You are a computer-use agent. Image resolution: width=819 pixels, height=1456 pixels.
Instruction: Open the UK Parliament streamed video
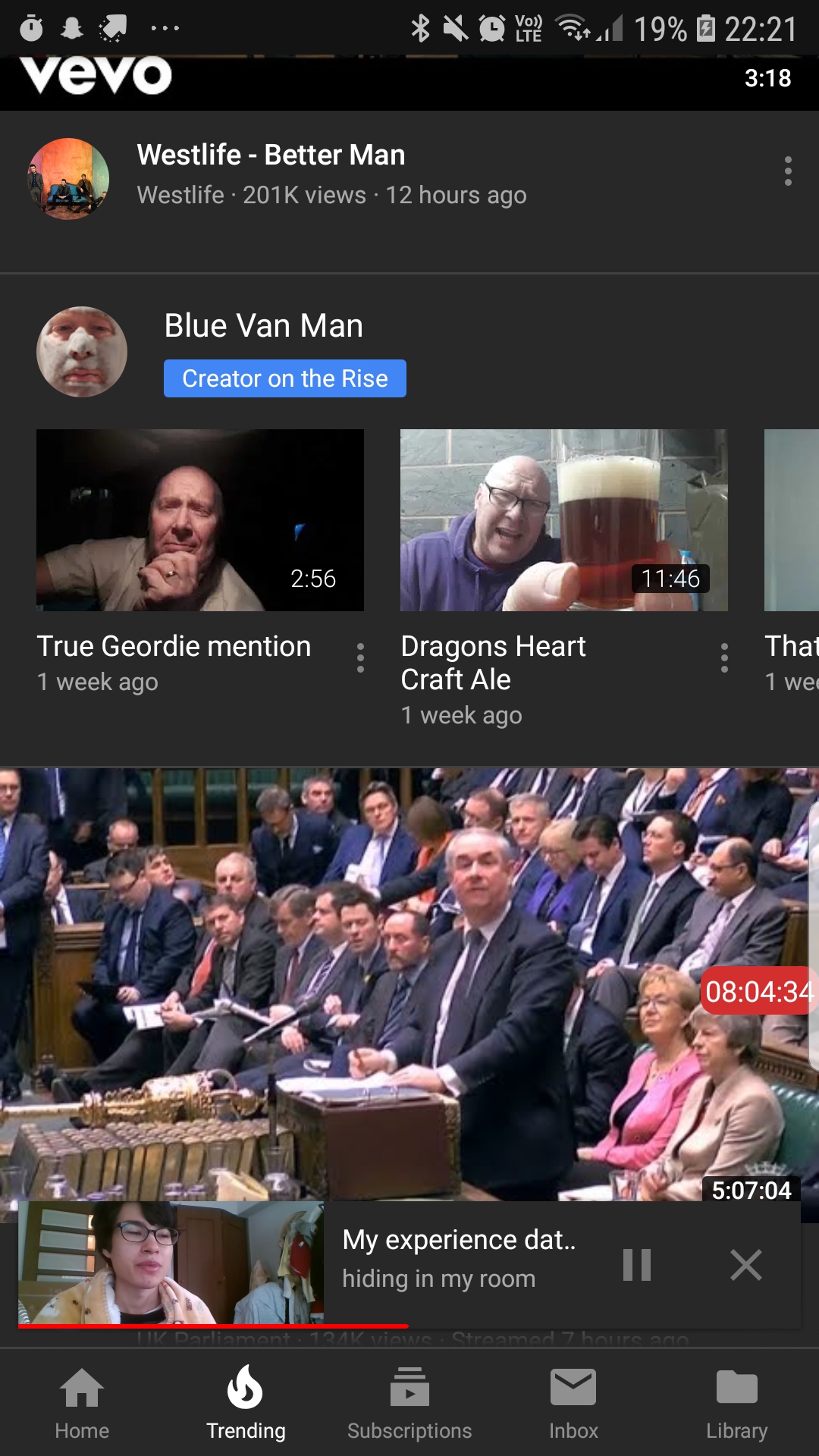[x=409, y=978]
